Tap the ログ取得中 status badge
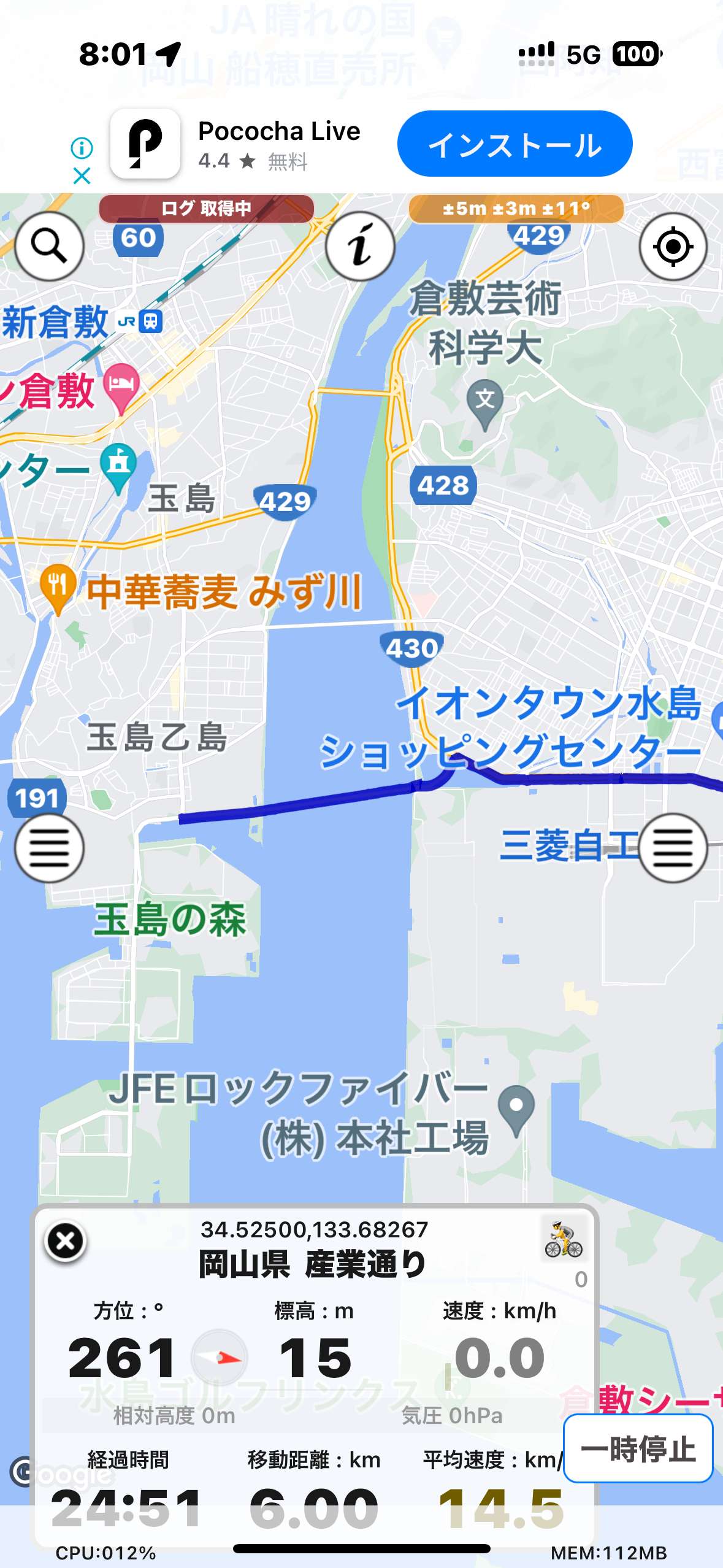 (x=207, y=209)
